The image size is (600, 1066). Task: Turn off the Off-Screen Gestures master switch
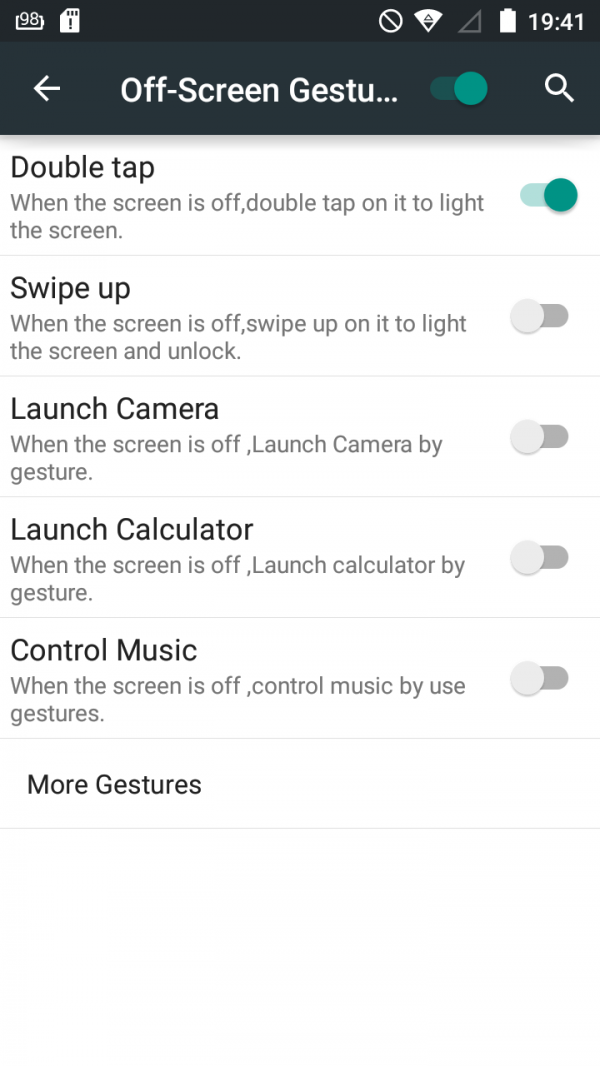tap(459, 89)
